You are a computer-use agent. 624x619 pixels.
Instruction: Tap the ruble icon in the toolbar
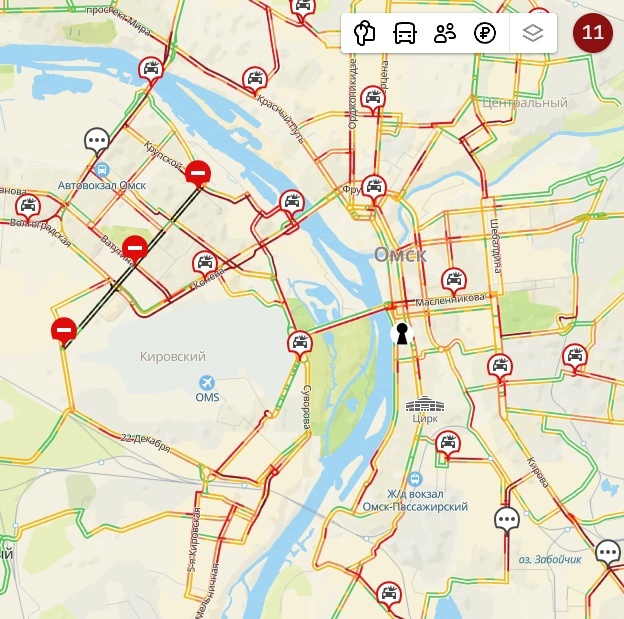pyautogui.click(x=485, y=33)
